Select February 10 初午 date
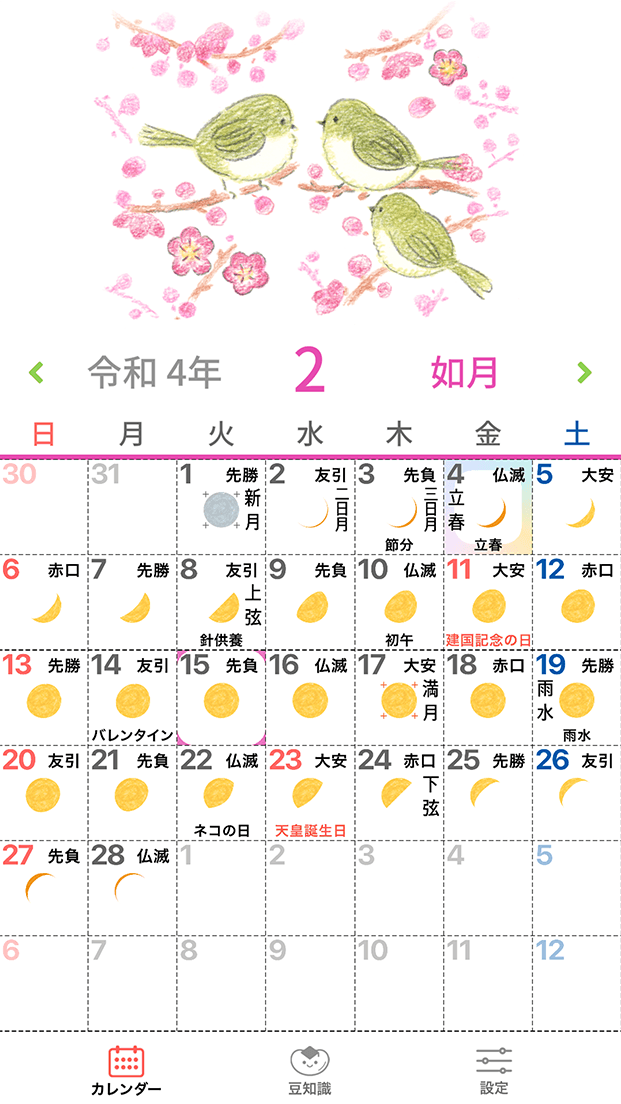Image resolution: width=621 pixels, height=1104 pixels. 398,602
